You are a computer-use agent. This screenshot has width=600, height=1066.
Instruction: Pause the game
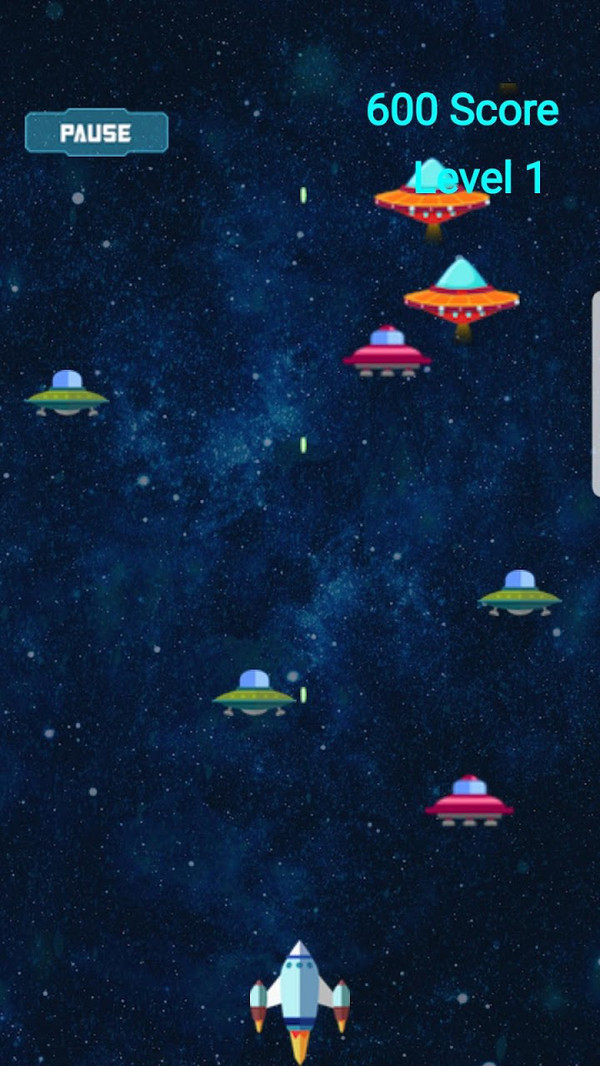96,133
